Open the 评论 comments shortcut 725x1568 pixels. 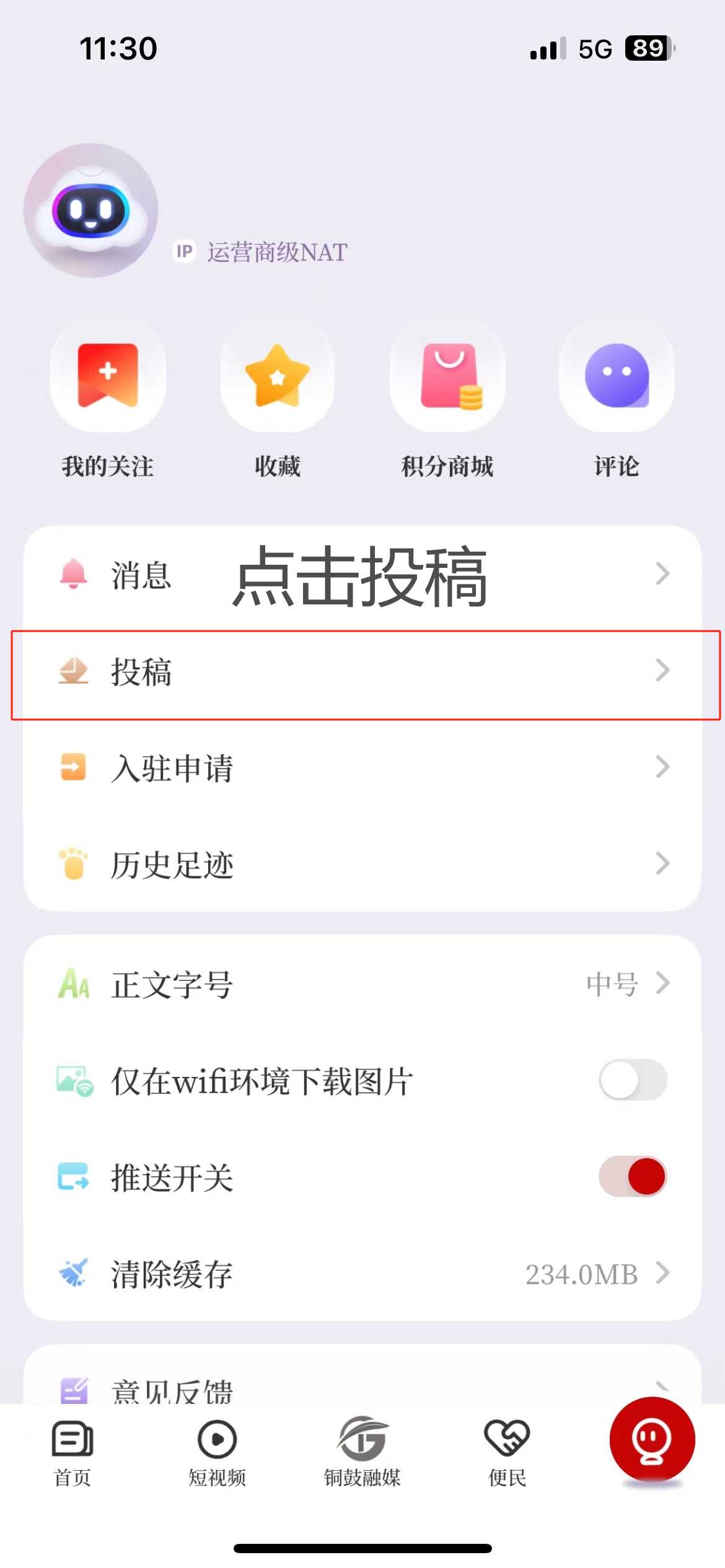point(617,396)
